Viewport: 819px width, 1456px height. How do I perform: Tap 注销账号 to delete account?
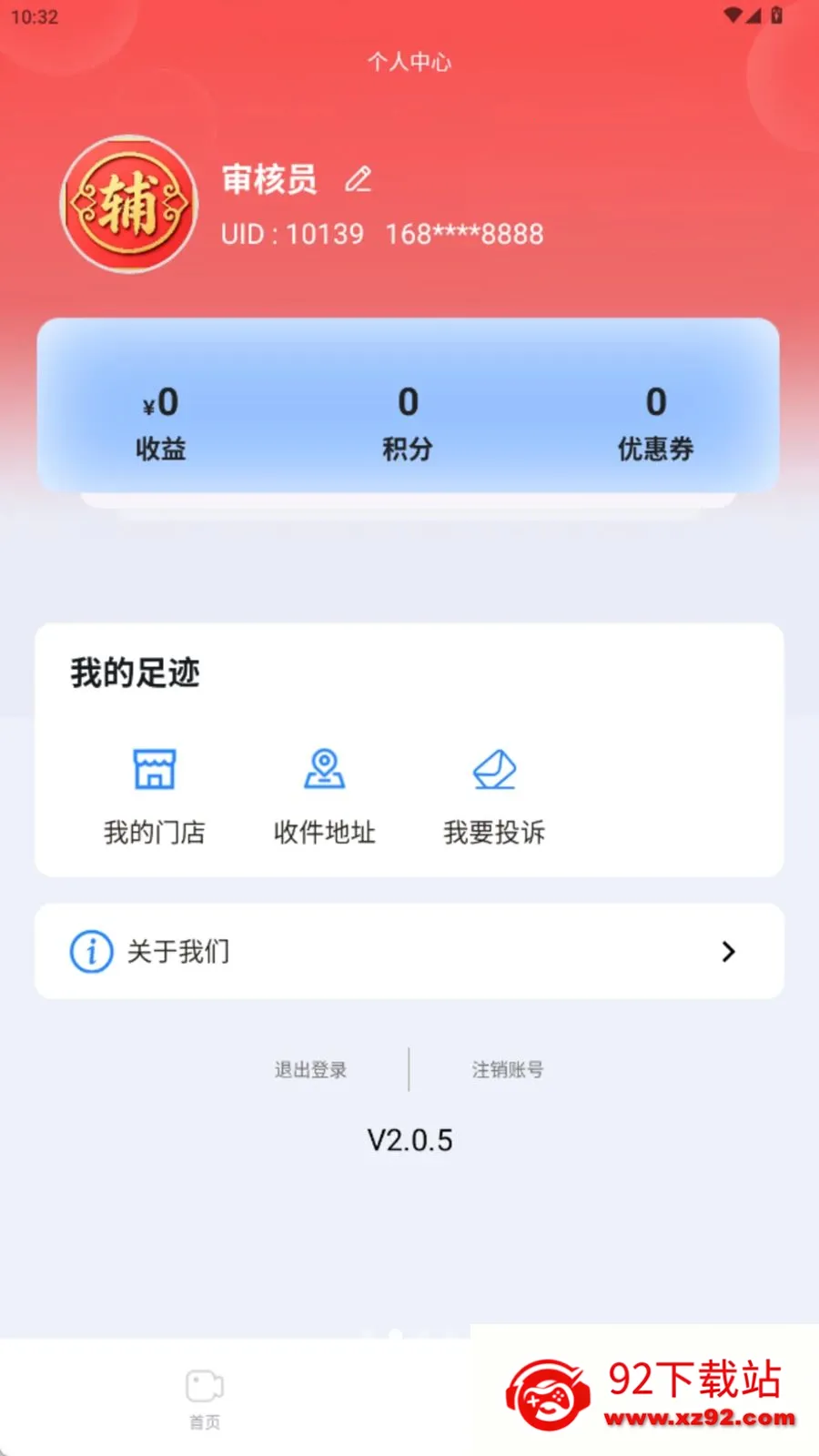[508, 1069]
